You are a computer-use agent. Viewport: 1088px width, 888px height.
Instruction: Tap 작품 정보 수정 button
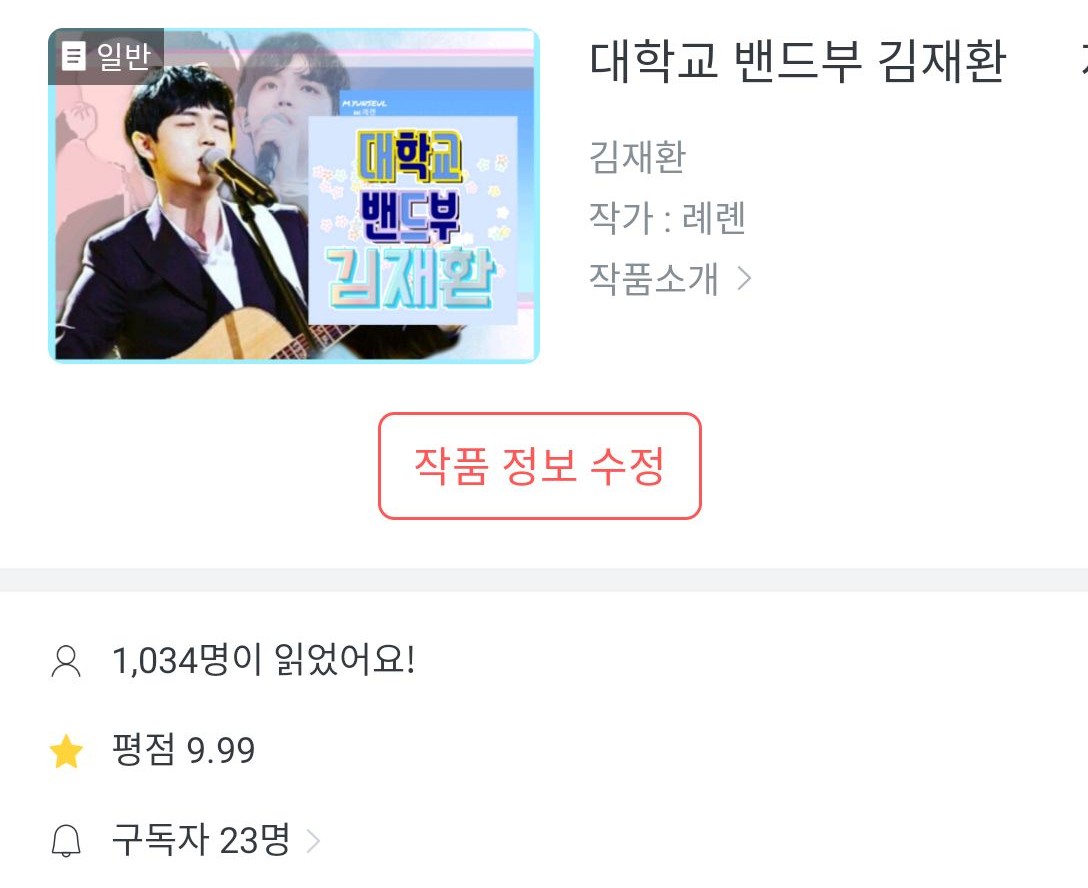[539, 466]
